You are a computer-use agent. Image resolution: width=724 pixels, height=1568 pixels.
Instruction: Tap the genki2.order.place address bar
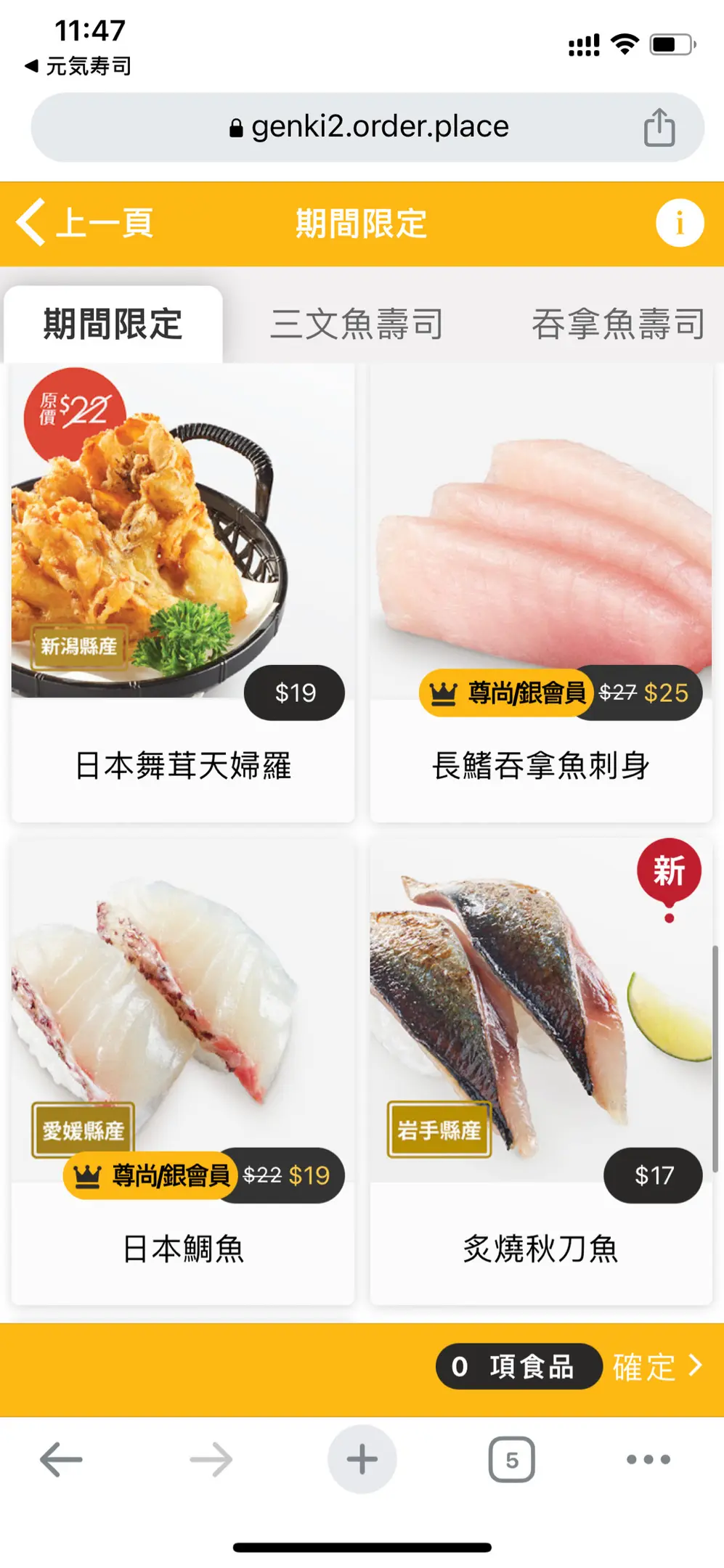tap(368, 128)
